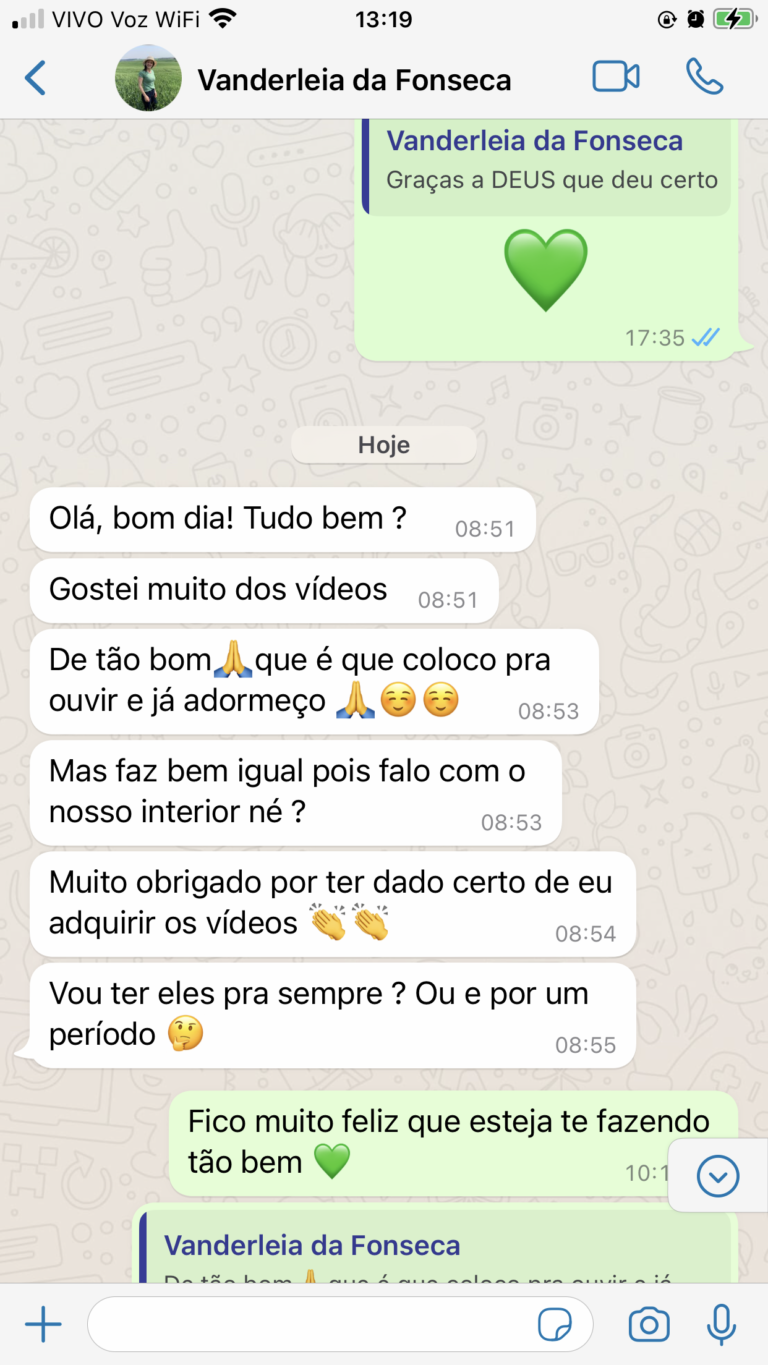Start a video call with Vanderleia
Image resolution: width=768 pixels, height=1365 pixels.
point(615,77)
